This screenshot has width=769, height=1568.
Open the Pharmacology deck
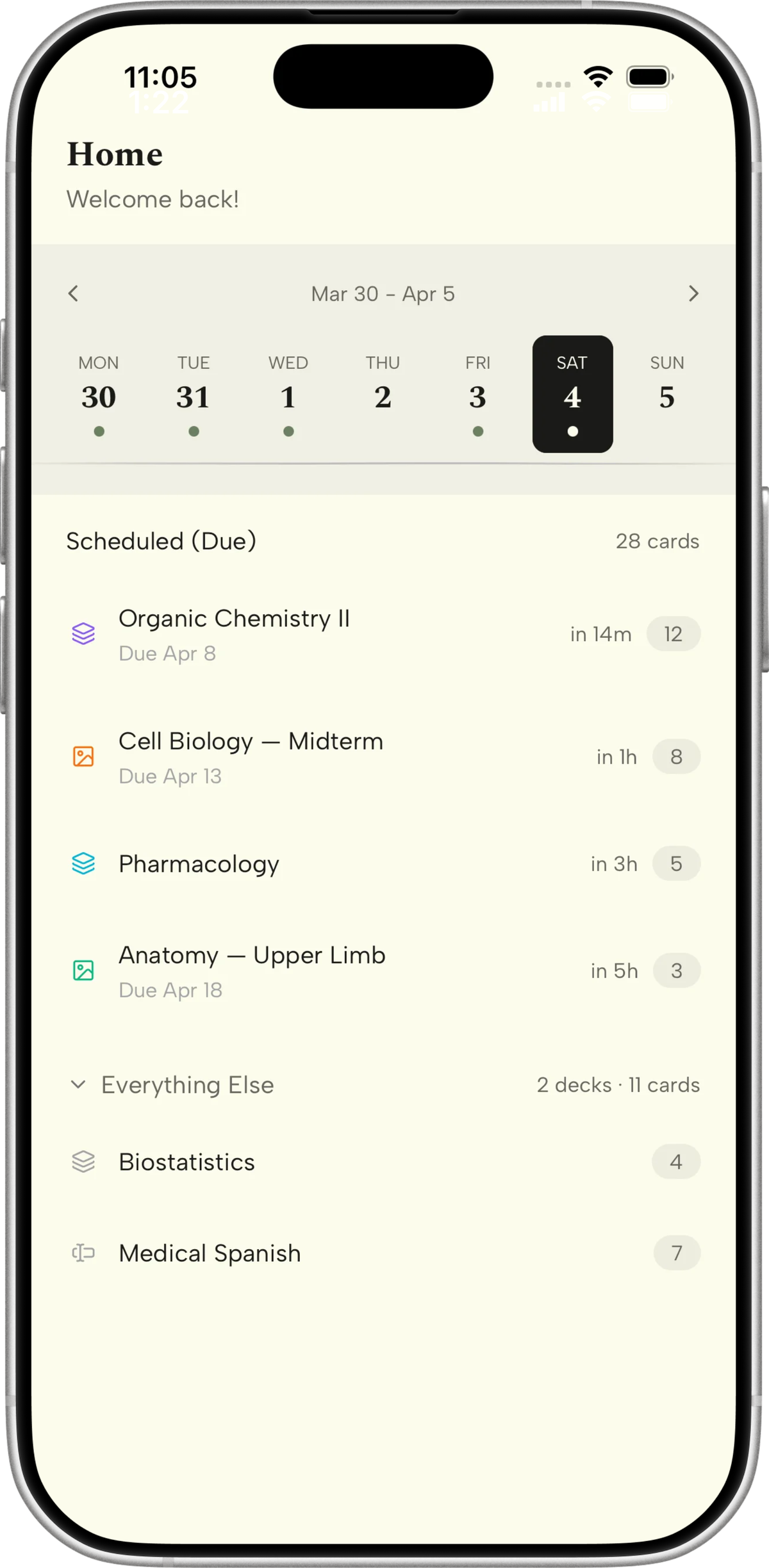point(383,863)
